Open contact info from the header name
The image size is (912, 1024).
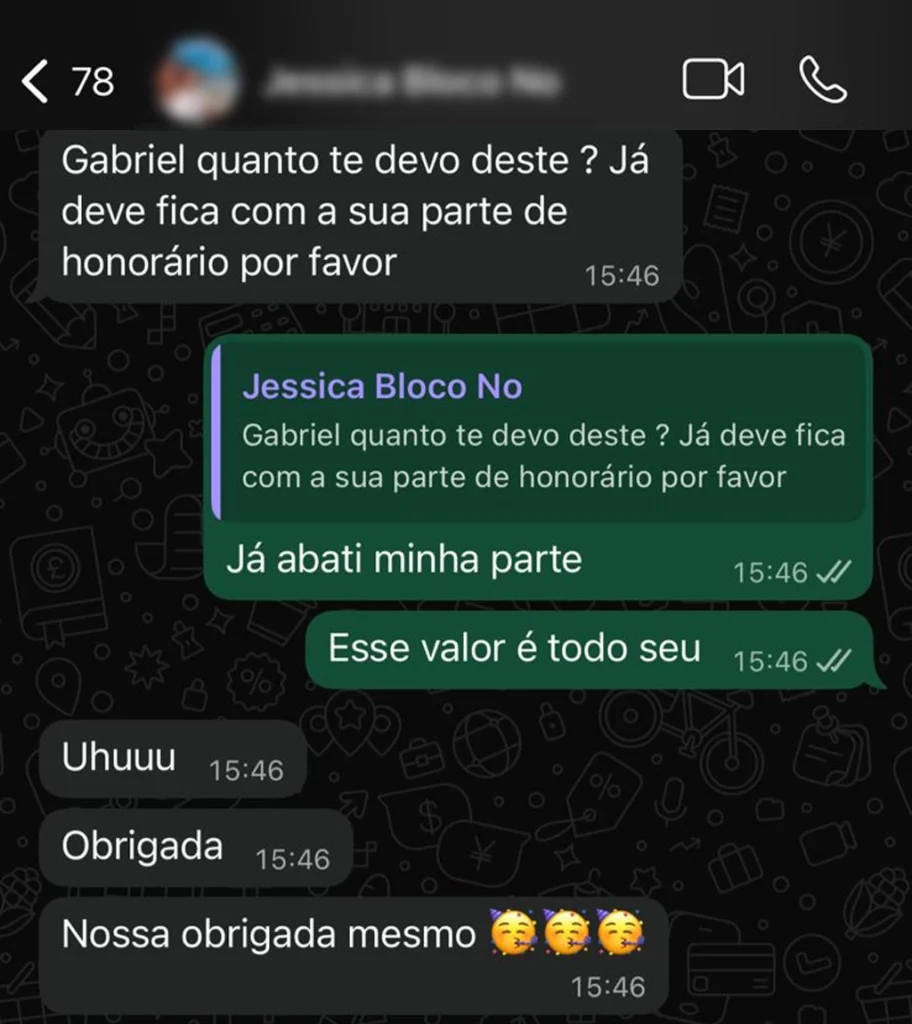(x=410, y=82)
